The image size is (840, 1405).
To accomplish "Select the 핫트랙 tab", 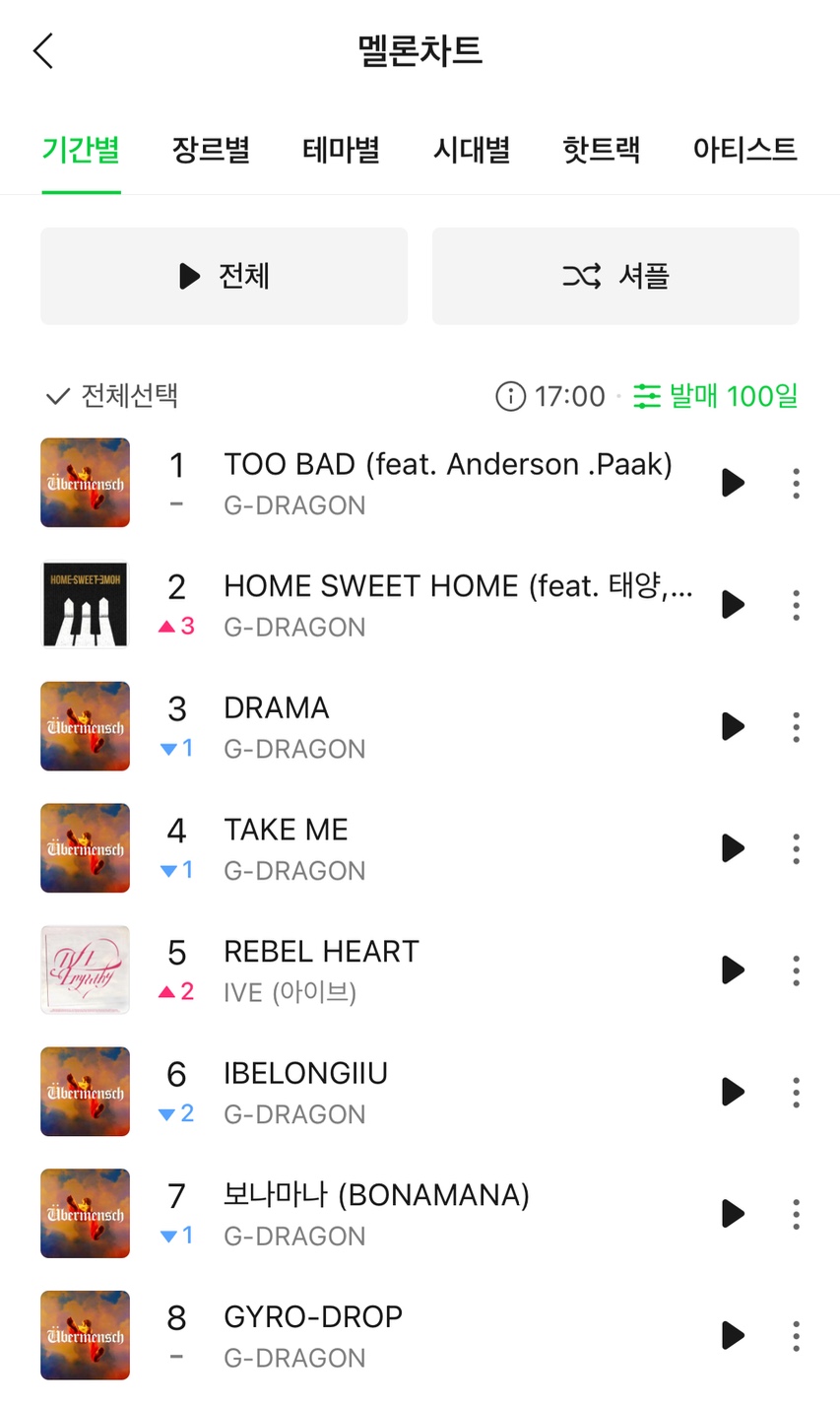I will (x=601, y=150).
